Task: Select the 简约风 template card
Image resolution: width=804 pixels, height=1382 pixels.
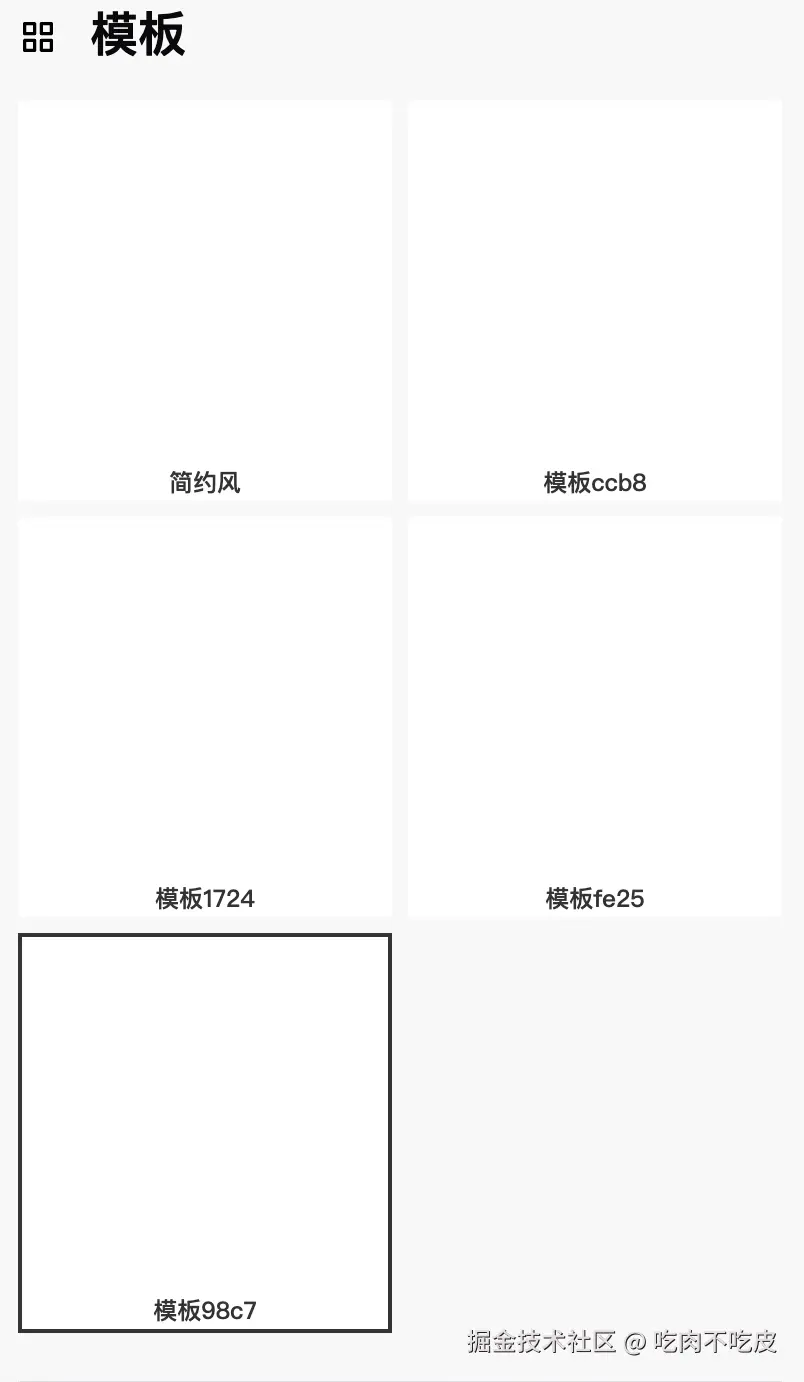Action: (x=205, y=300)
